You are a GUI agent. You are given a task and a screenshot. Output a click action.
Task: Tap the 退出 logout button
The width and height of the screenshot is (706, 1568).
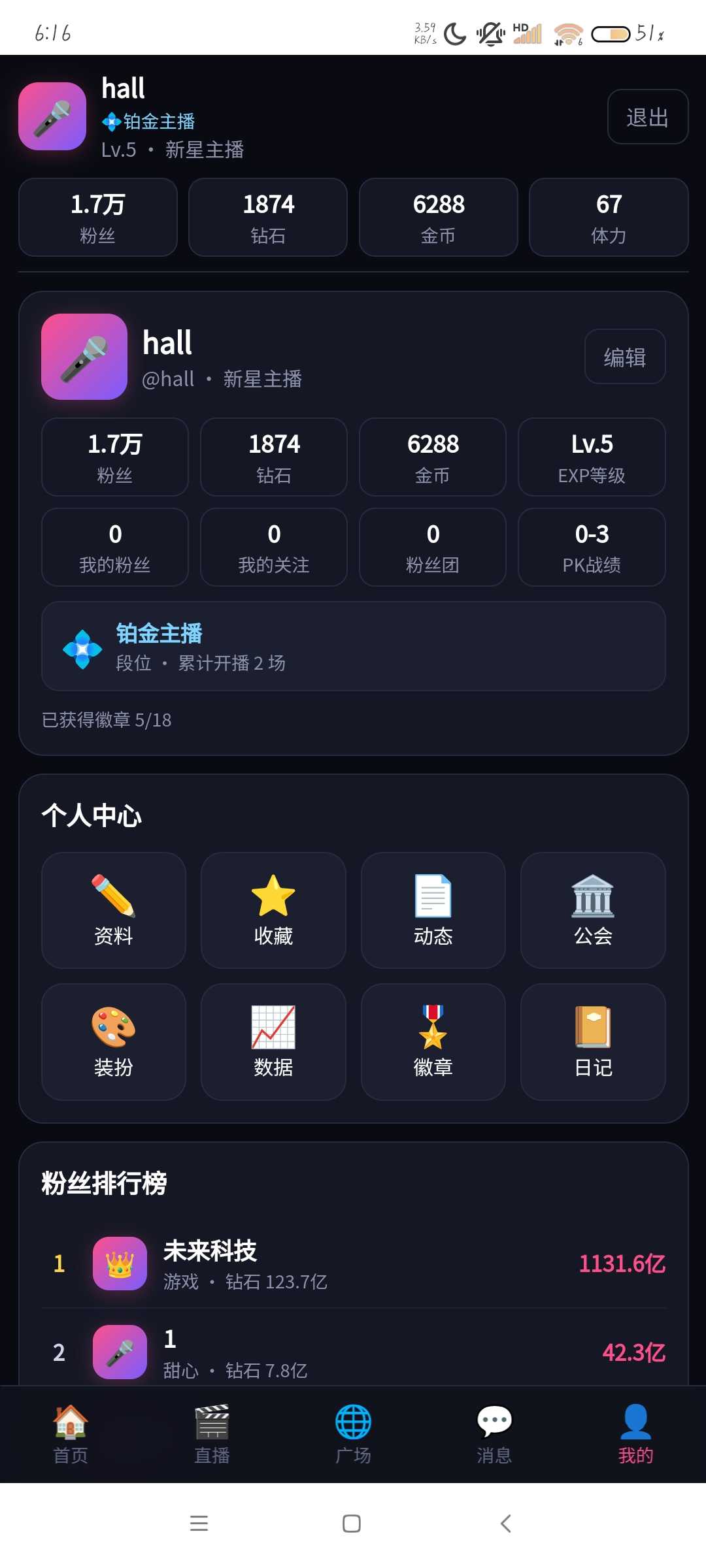tap(647, 117)
